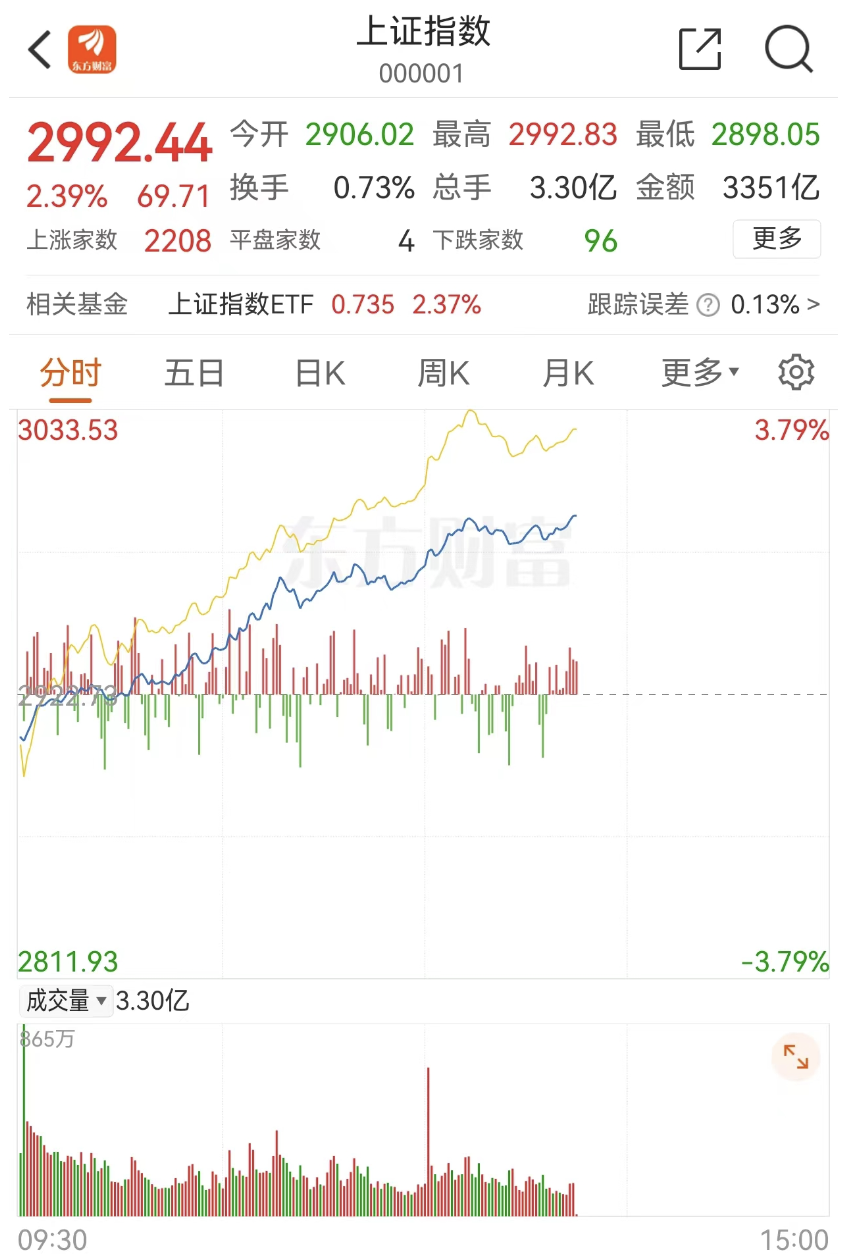Expand the chart to fullscreen
The height and width of the screenshot is (1256, 848).
pos(796,1057)
